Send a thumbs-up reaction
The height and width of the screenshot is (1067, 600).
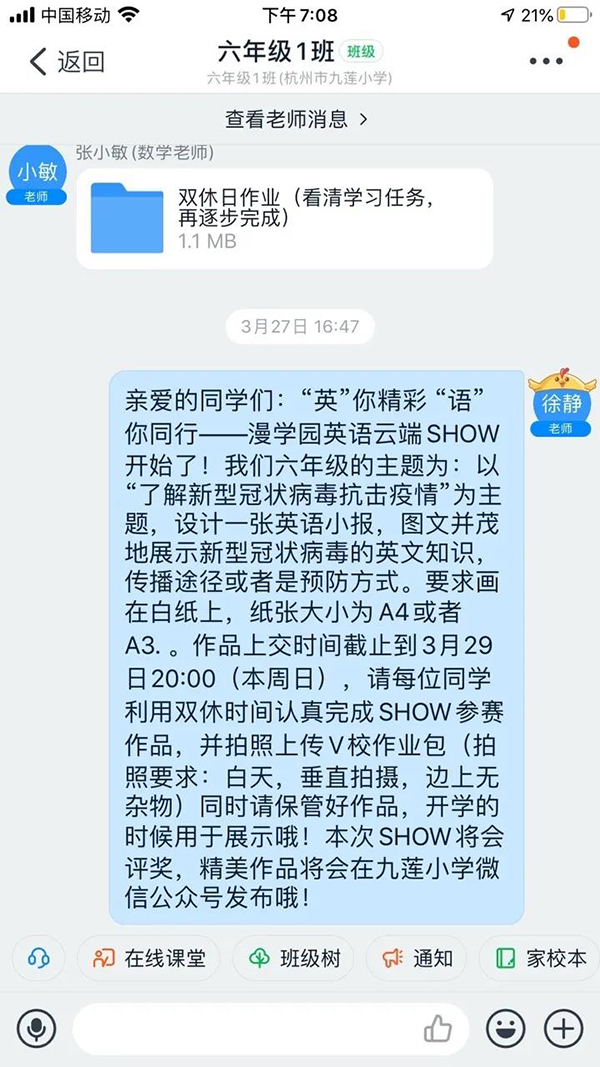pos(438,1028)
